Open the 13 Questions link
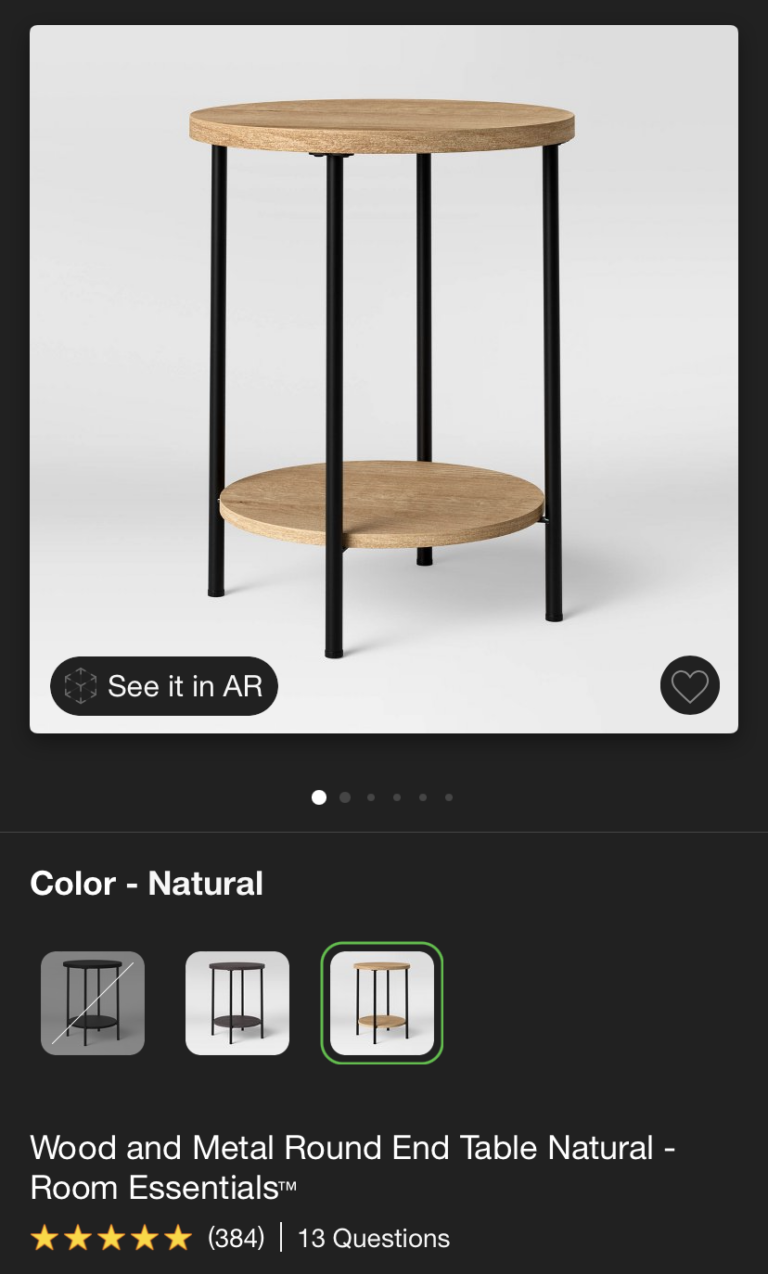This screenshot has height=1274, width=768. coord(374,1238)
